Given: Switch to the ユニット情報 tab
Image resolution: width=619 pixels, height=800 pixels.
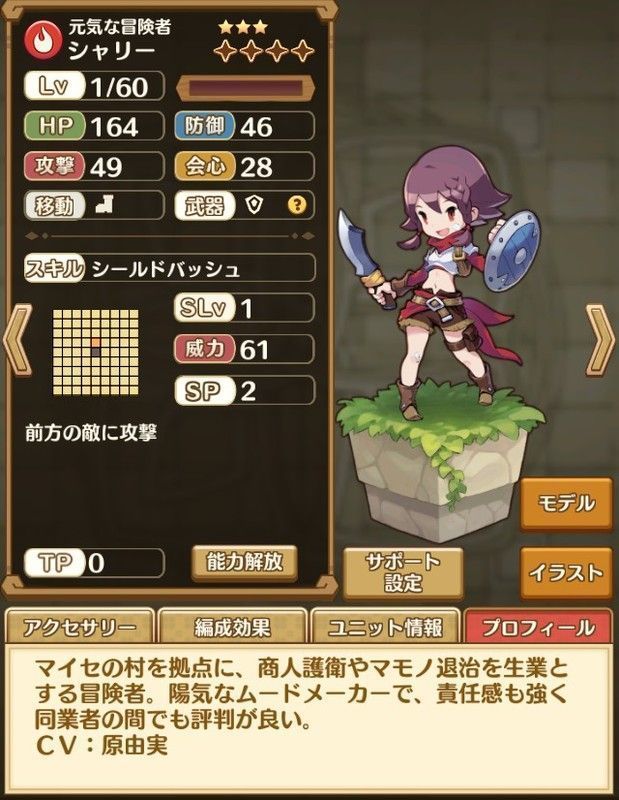Looking at the screenshot, I should (x=385, y=627).
